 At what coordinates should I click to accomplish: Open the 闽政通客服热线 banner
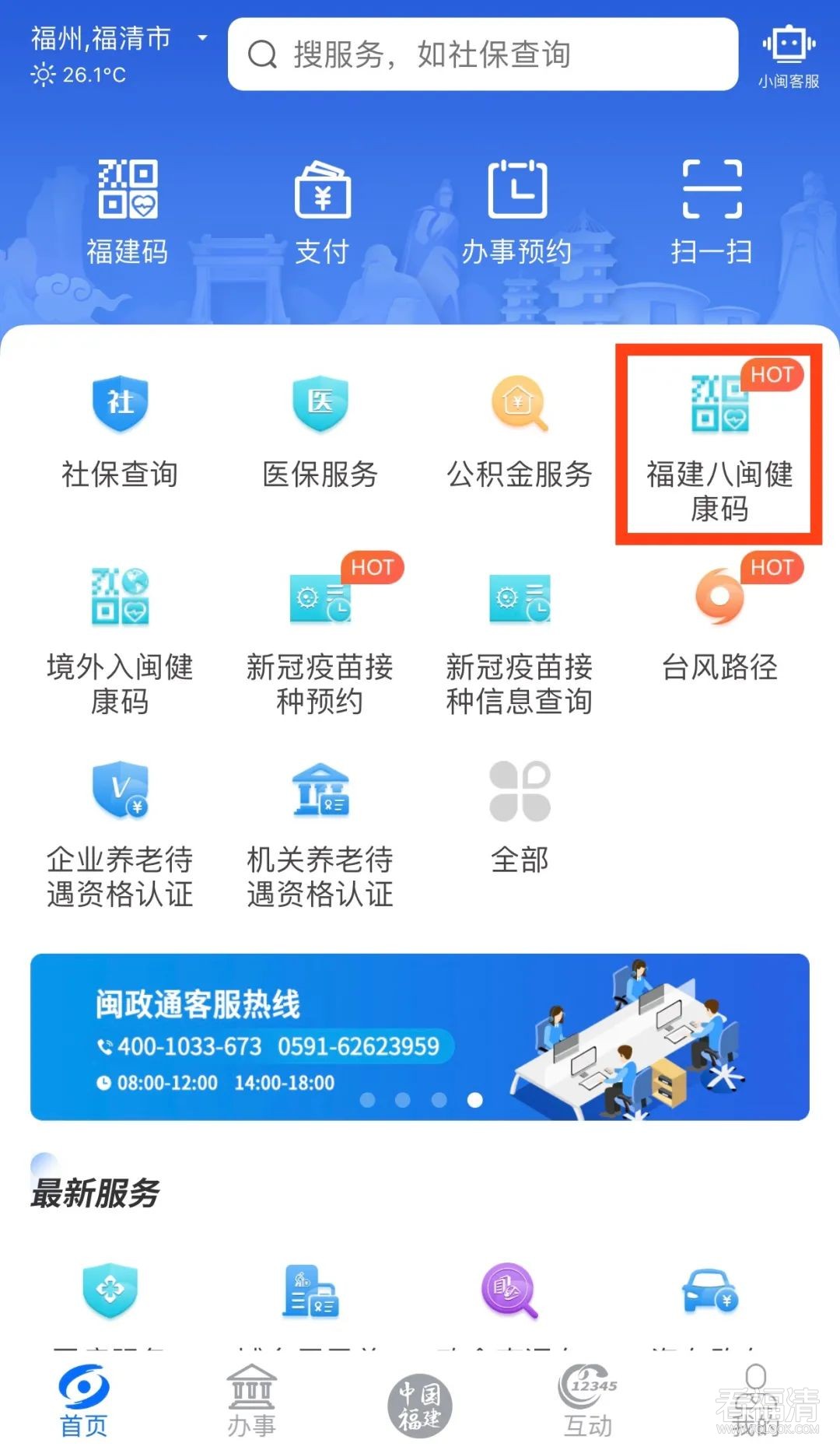tap(420, 1036)
